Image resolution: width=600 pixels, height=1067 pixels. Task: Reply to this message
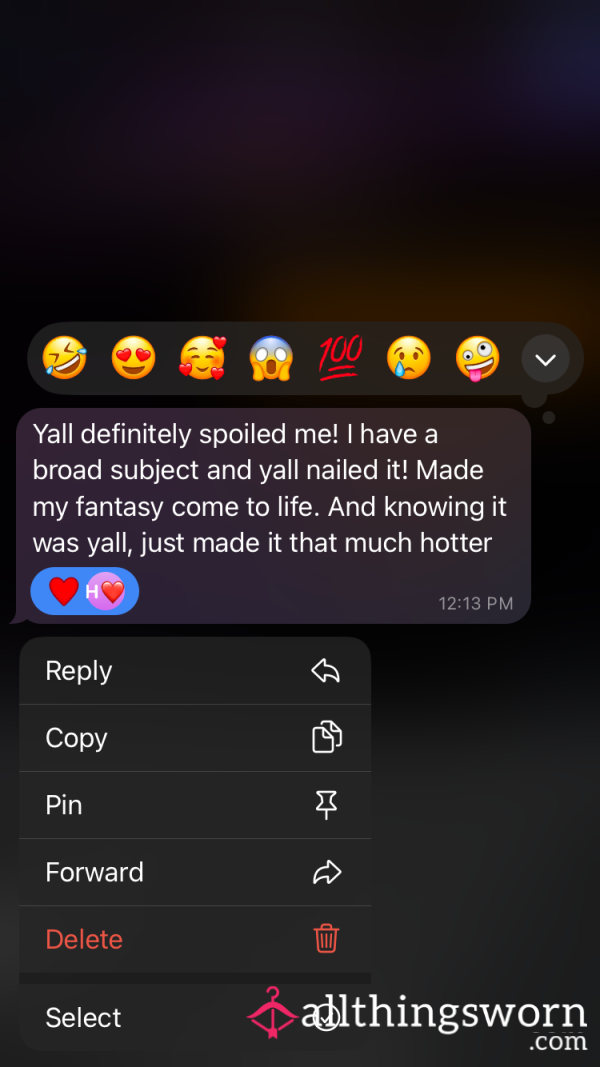coord(195,671)
